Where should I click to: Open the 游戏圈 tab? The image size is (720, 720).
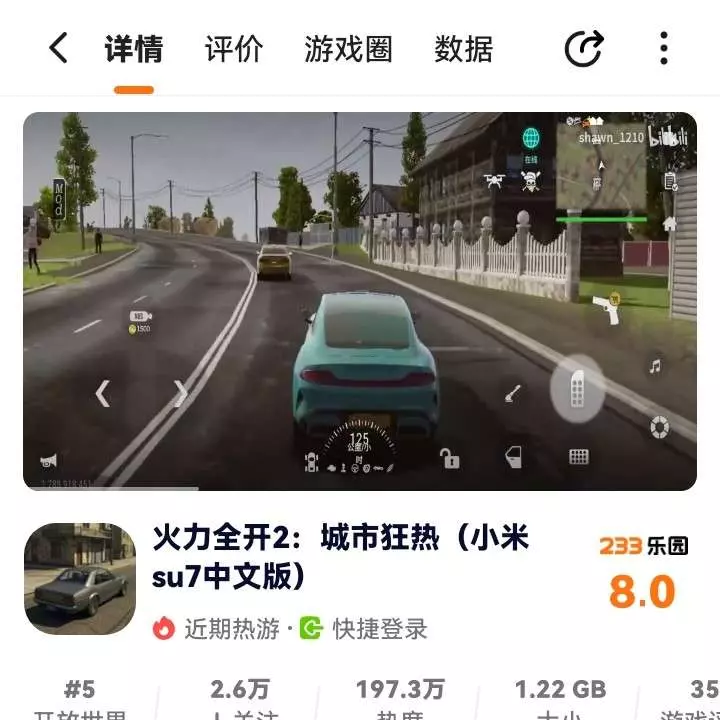pyautogui.click(x=348, y=49)
